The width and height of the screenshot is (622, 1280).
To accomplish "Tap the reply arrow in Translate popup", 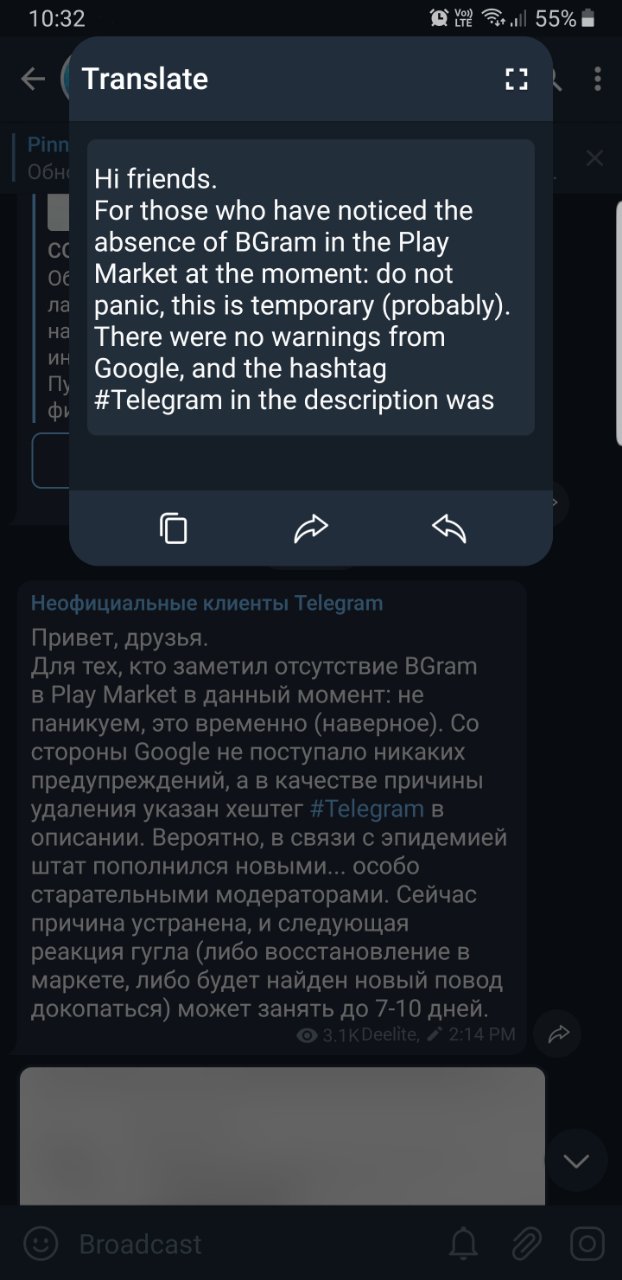I will pyautogui.click(x=449, y=527).
